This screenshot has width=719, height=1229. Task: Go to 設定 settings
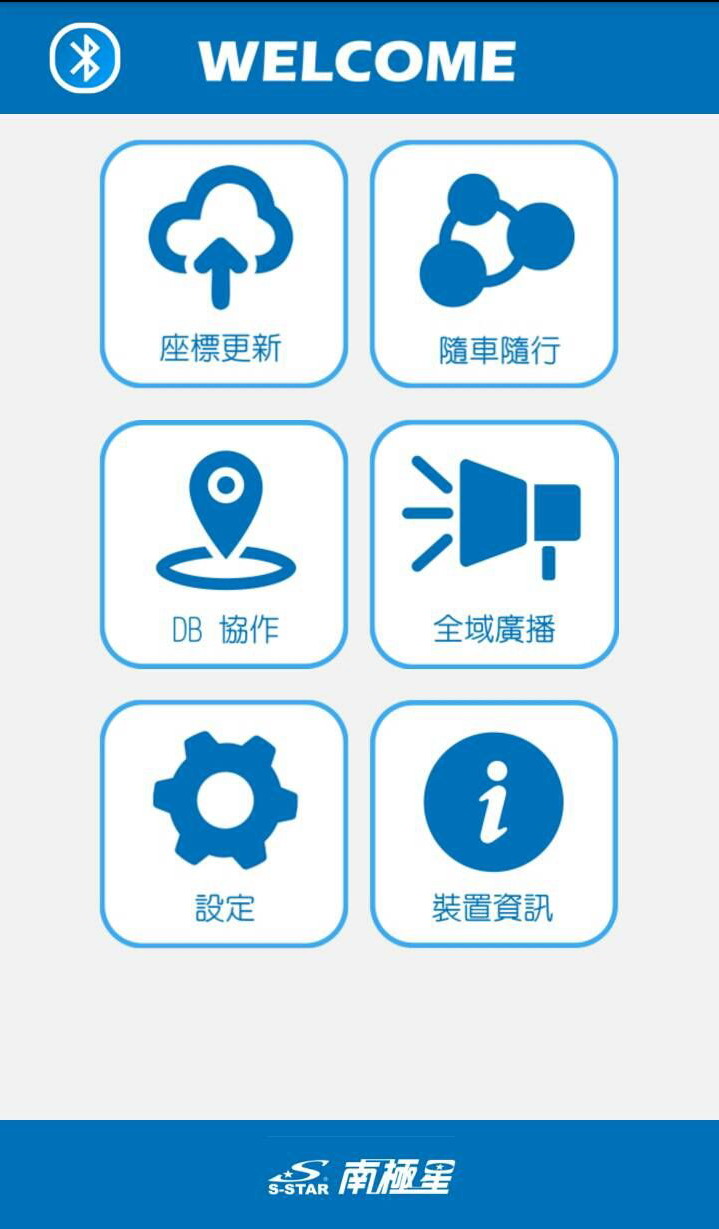223,823
